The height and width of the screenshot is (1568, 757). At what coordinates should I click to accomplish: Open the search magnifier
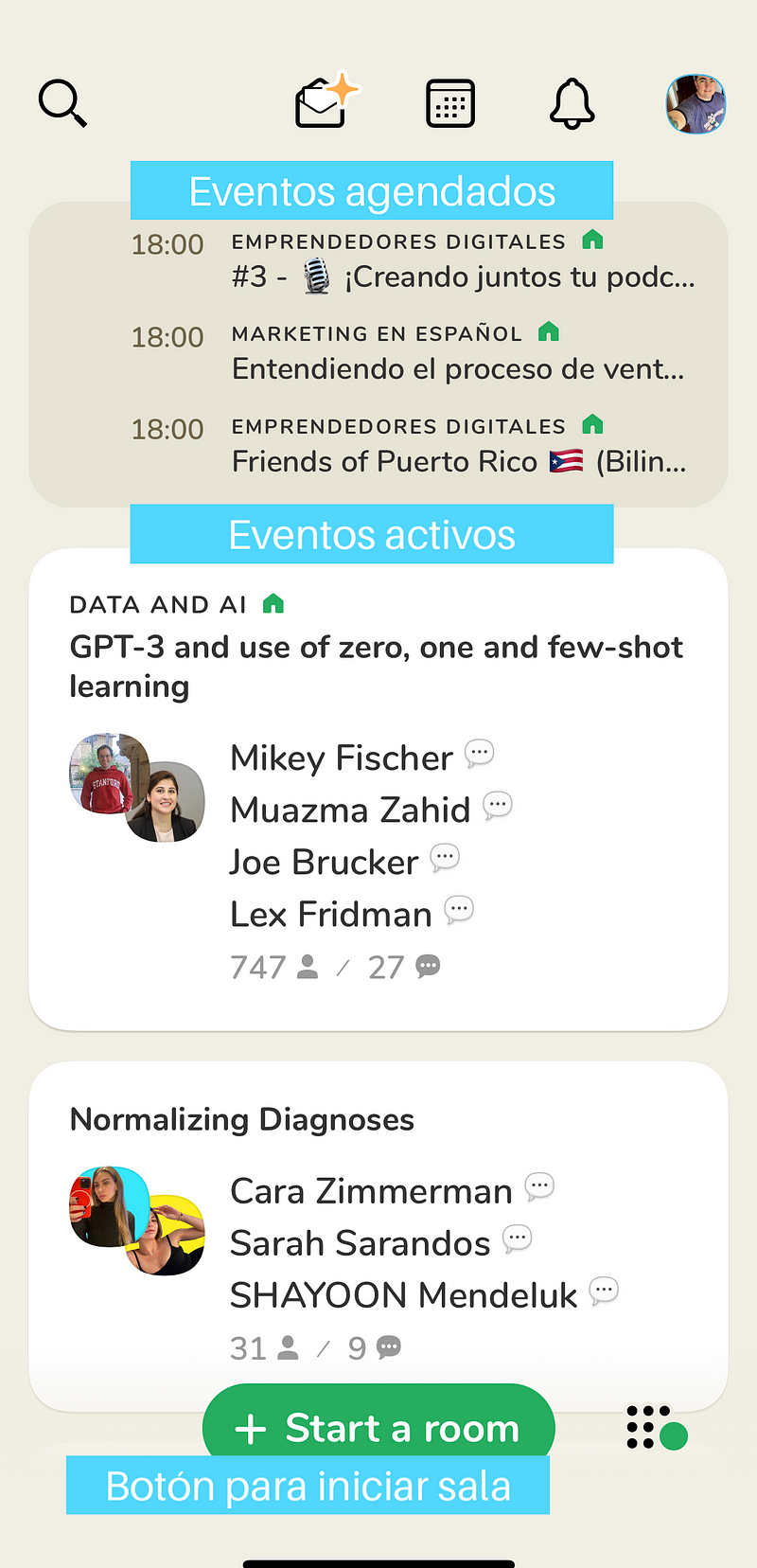click(62, 103)
